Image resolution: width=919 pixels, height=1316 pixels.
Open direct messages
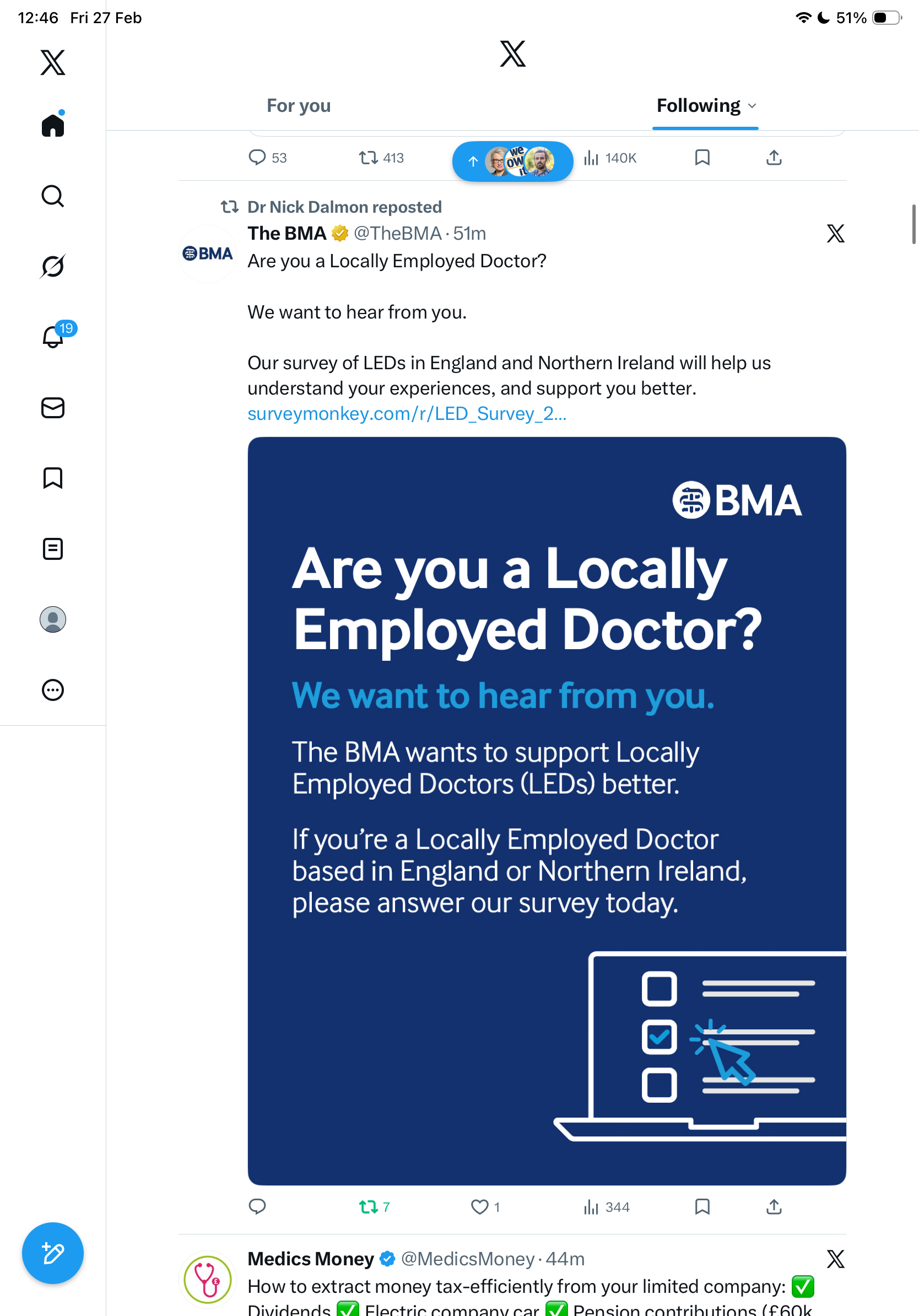(53, 407)
